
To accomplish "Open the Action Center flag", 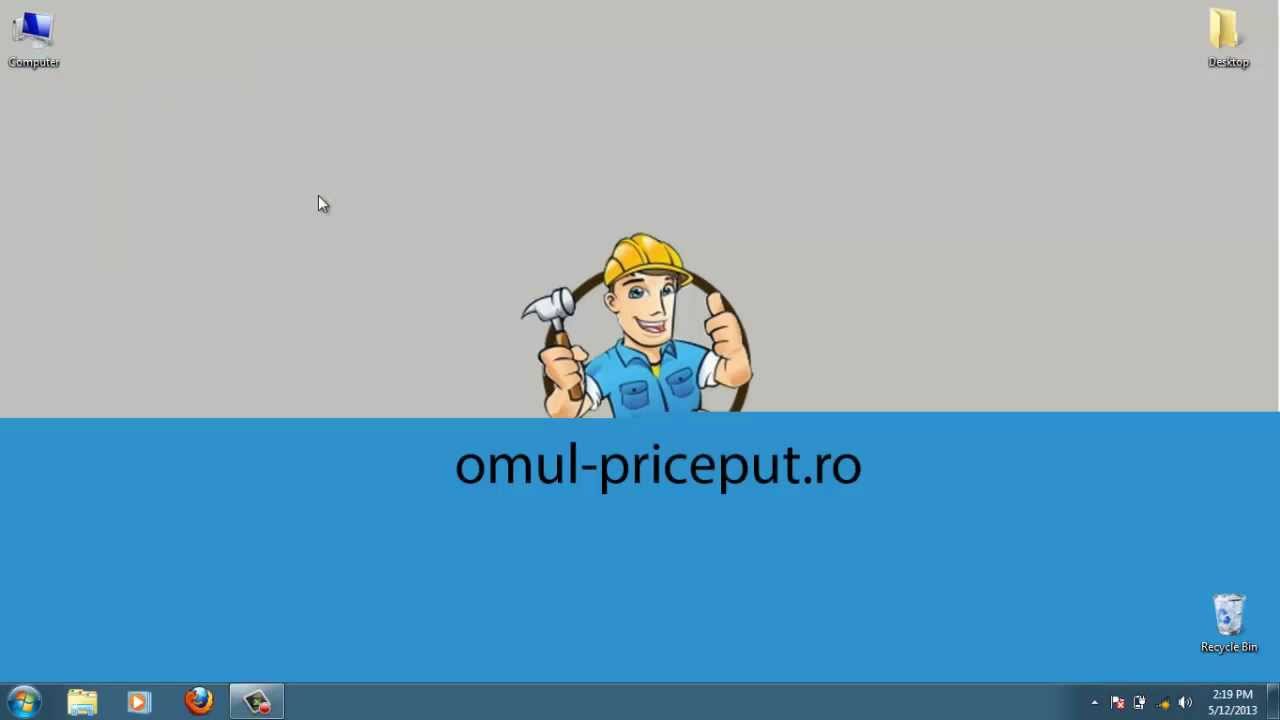I will point(1117,703).
